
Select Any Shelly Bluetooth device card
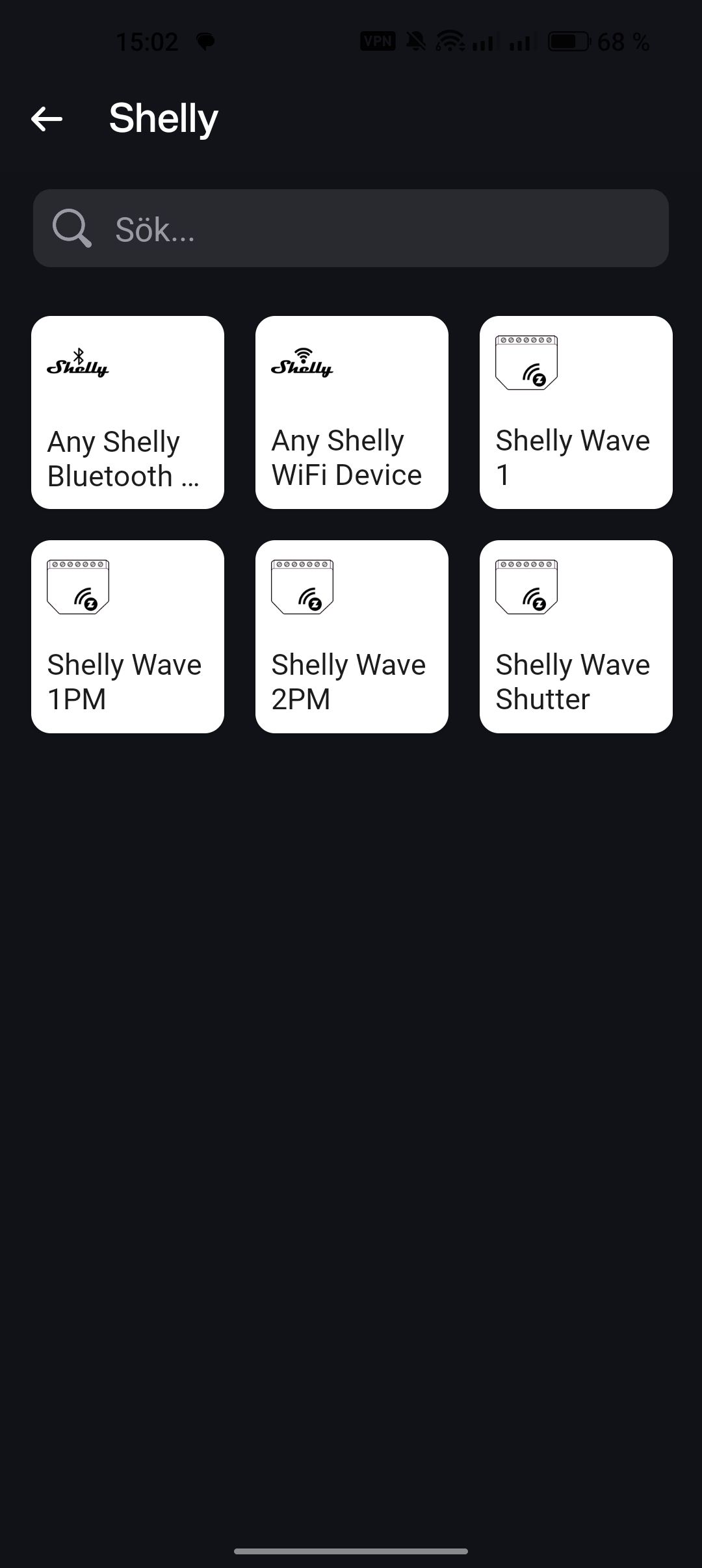(127, 412)
